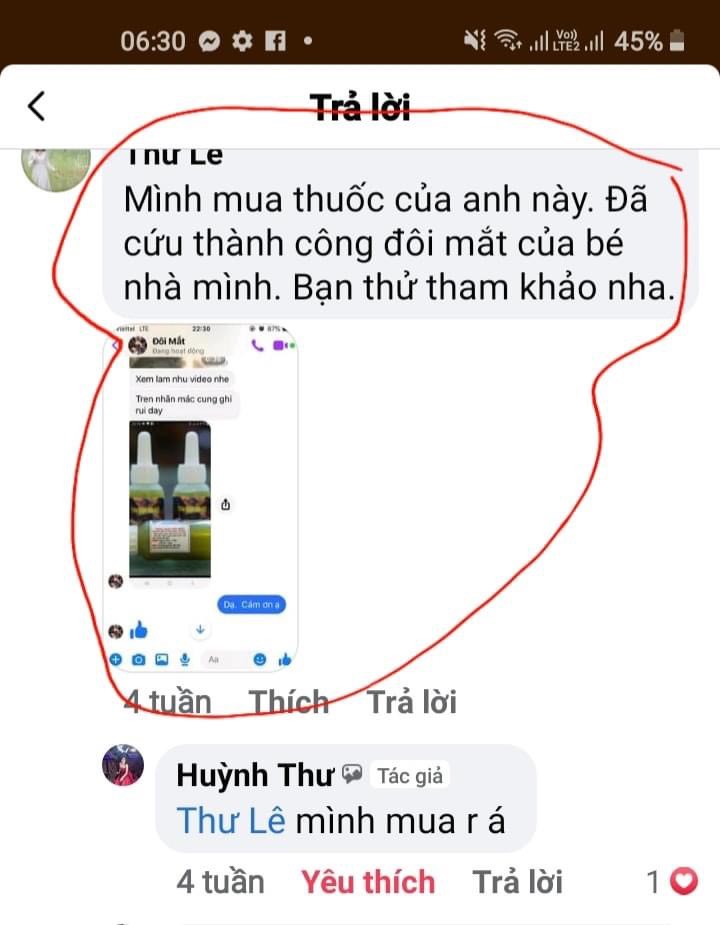Open Huỳnh Thư's profile avatar
This screenshot has width=720, height=925.
tap(124, 765)
